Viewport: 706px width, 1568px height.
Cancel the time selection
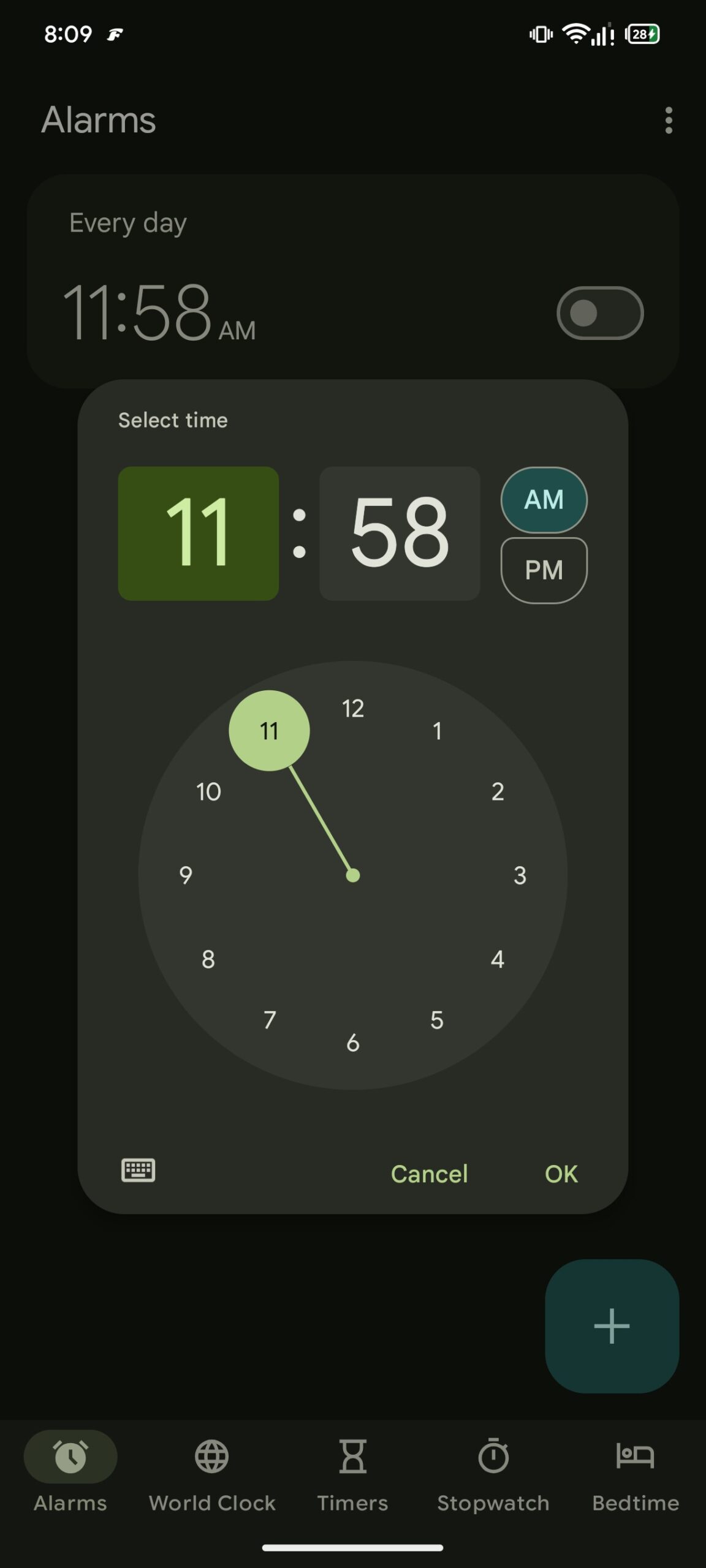[x=429, y=1174]
